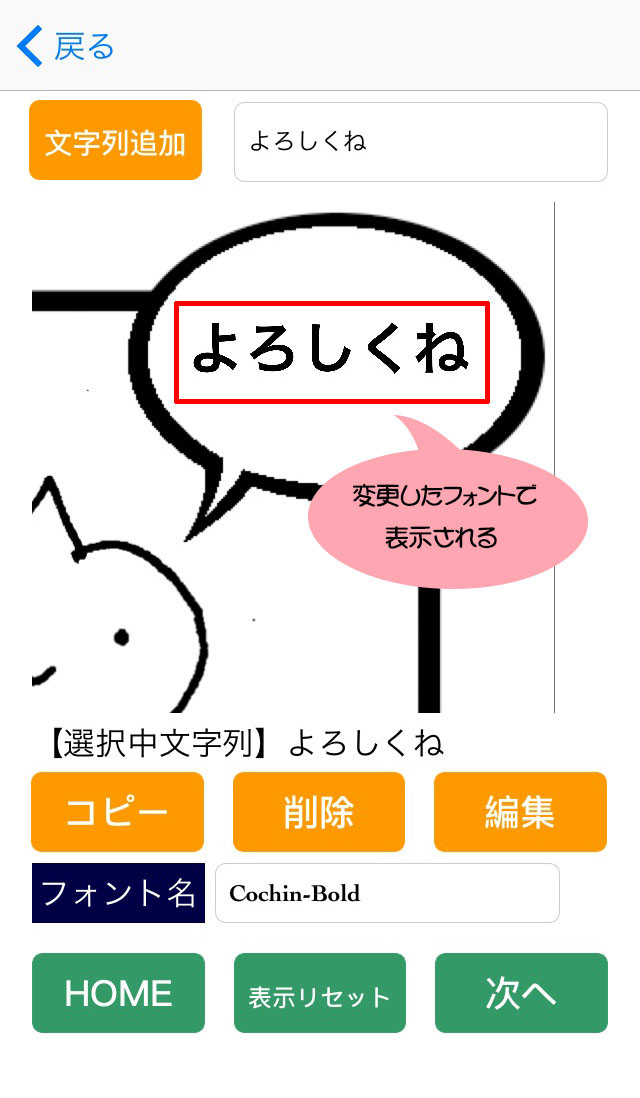Go back with the 戻る button
The height and width of the screenshot is (1098, 640).
pyautogui.click(x=66, y=46)
